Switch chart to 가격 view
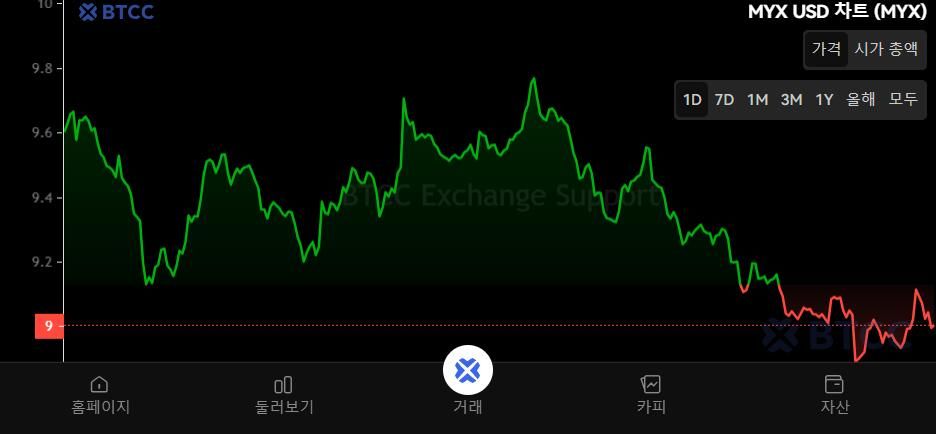This screenshot has width=936, height=434. (x=826, y=48)
